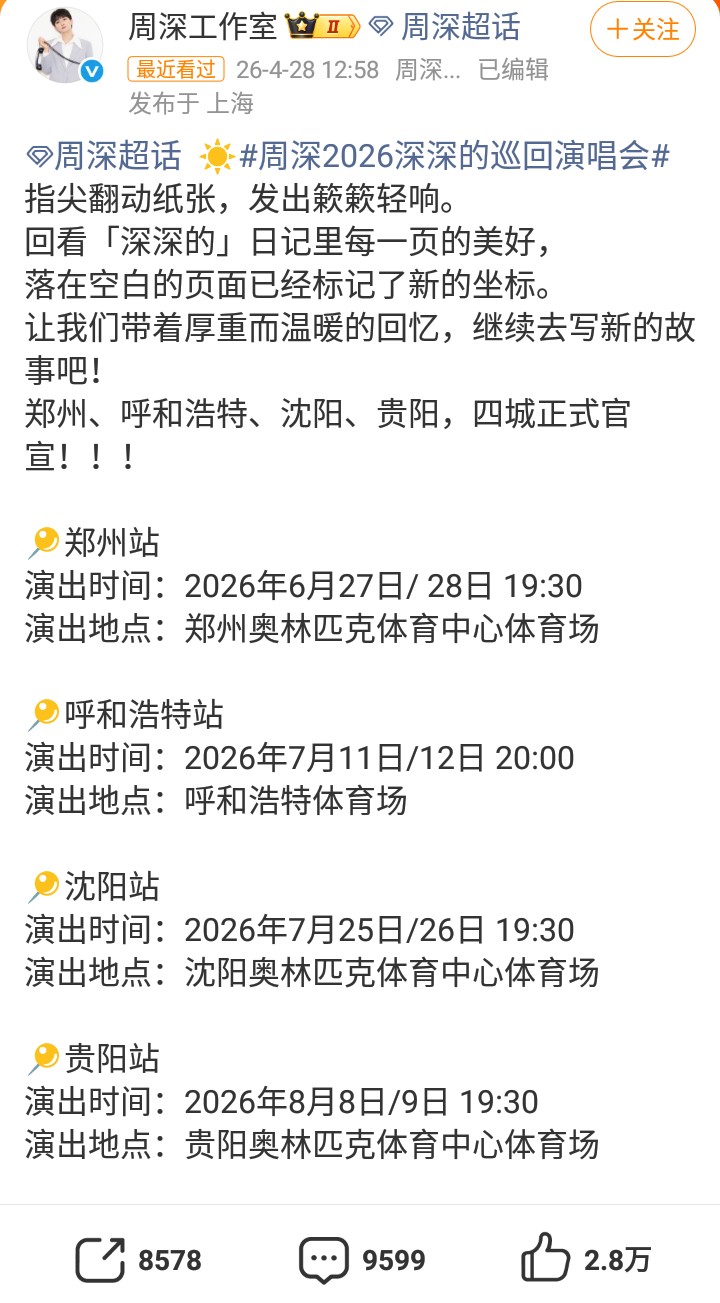
Task: Open the 周深超话 link in the post text
Action: click(104, 157)
